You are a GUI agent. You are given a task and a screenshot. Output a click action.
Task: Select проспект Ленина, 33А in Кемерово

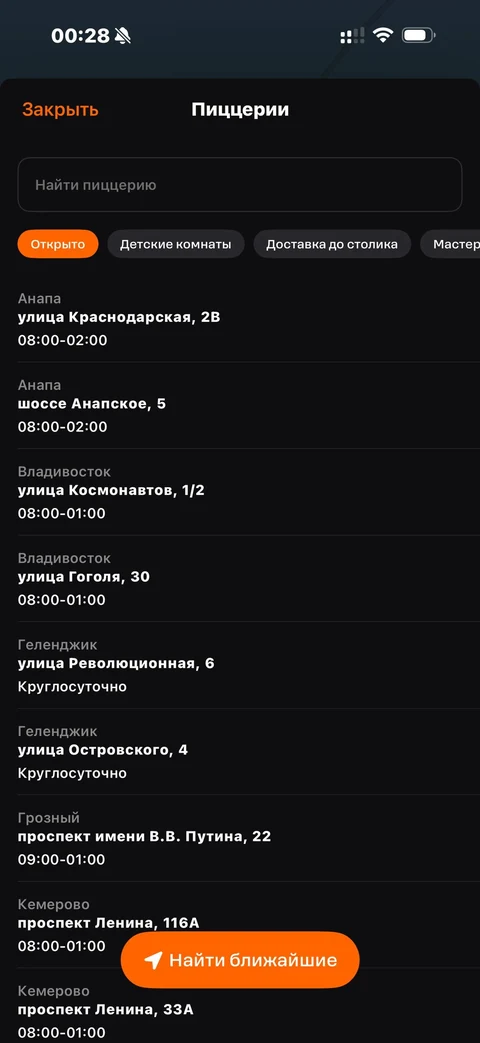[240, 1011]
